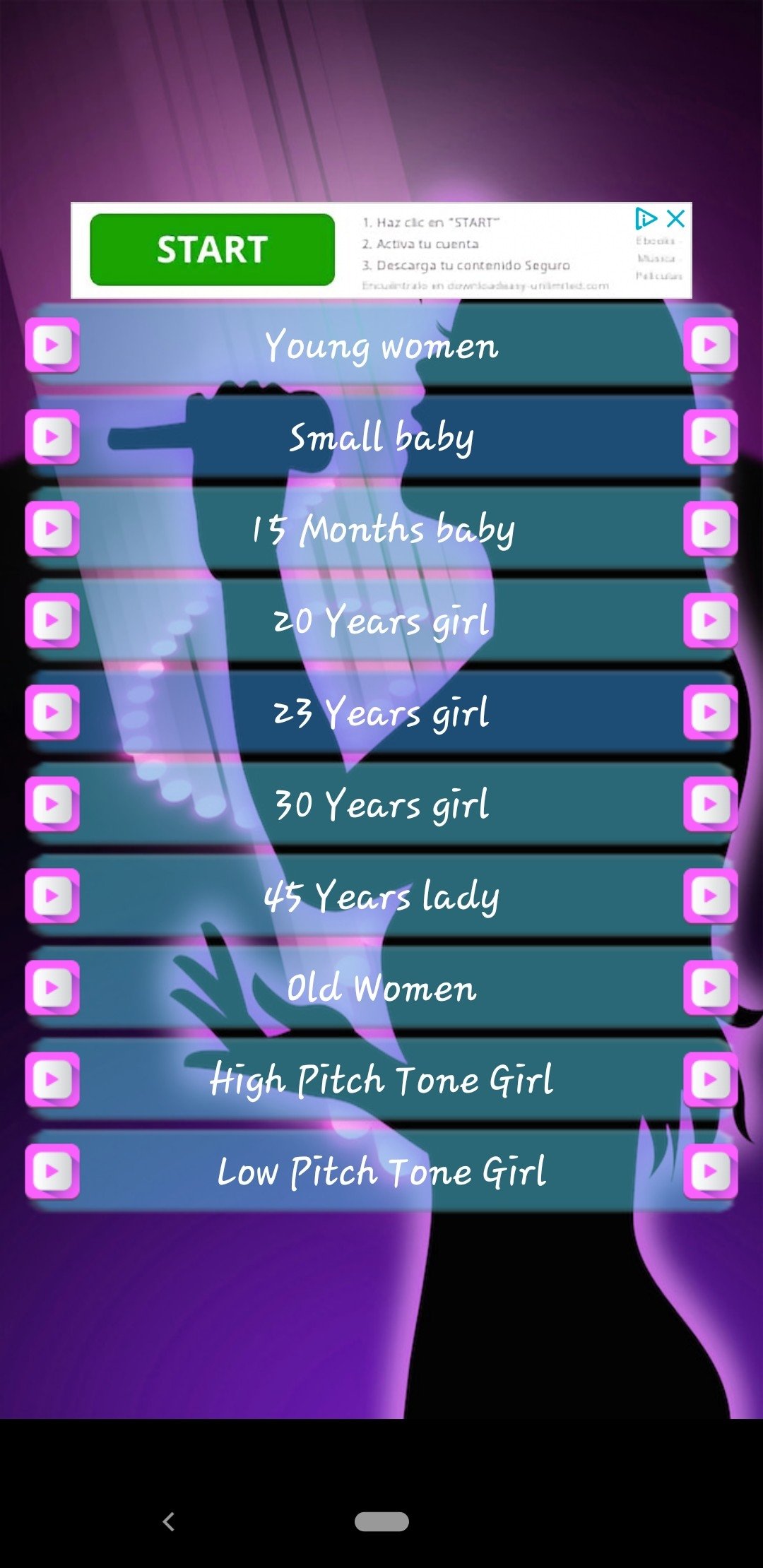Open the AdChoices info icon
763x1568 pixels.
point(646,218)
